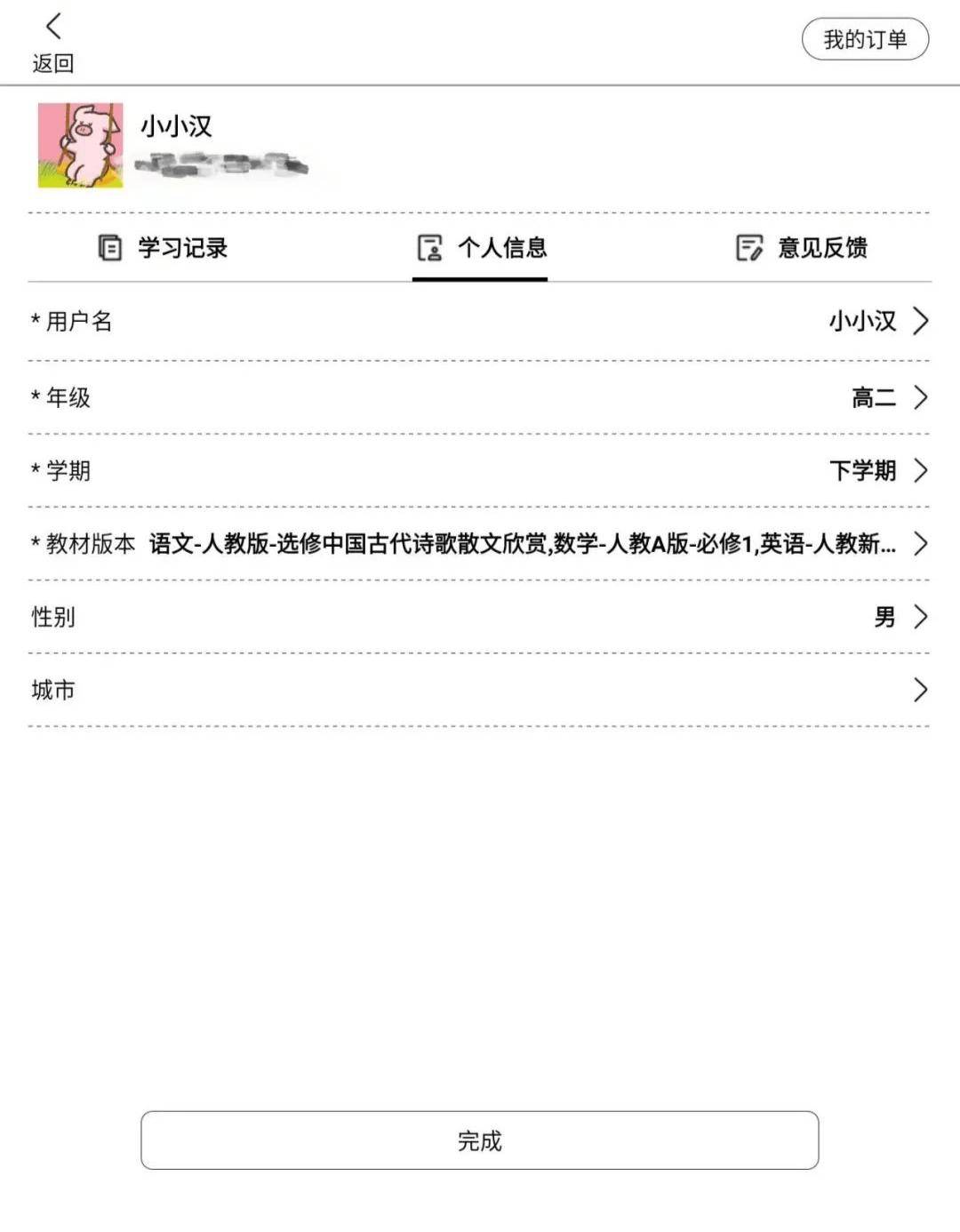Tap the 完成 button

479,1140
